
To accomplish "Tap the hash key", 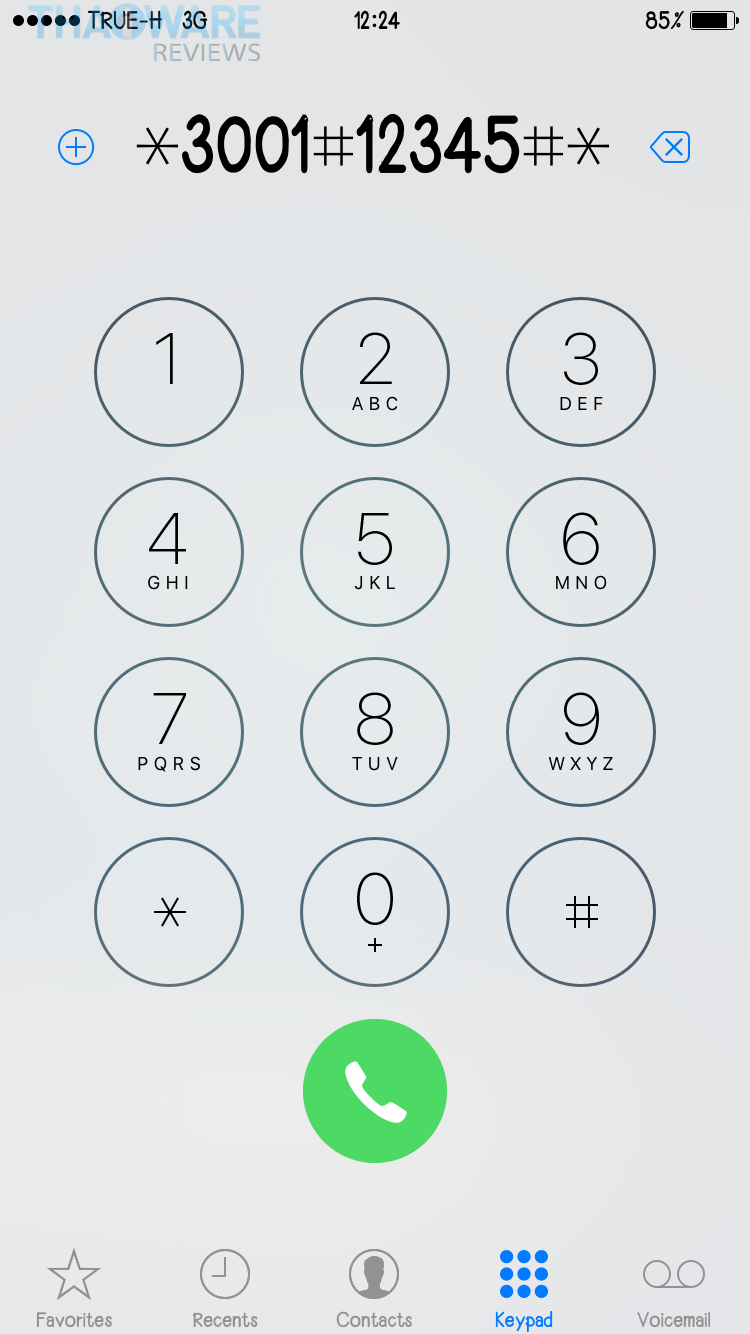I will [581, 912].
